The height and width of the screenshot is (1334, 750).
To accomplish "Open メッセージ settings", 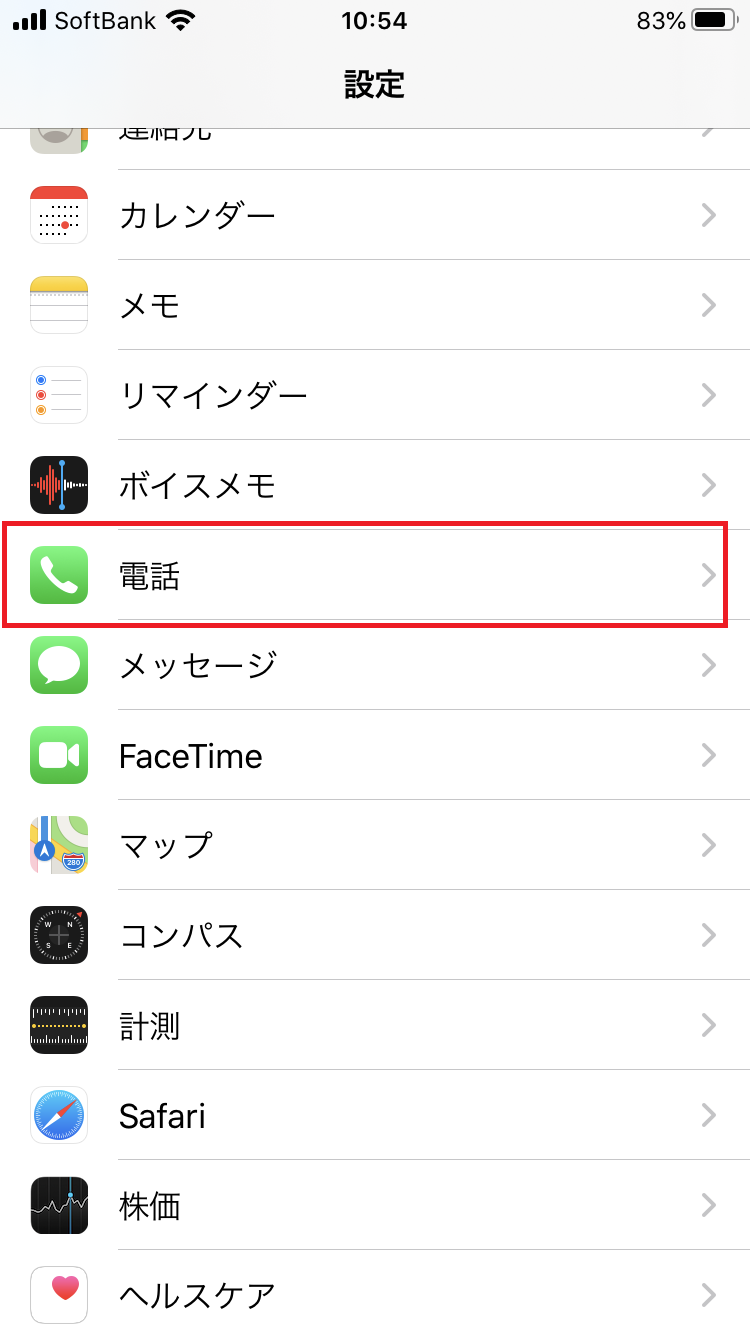I will [375, 665].
